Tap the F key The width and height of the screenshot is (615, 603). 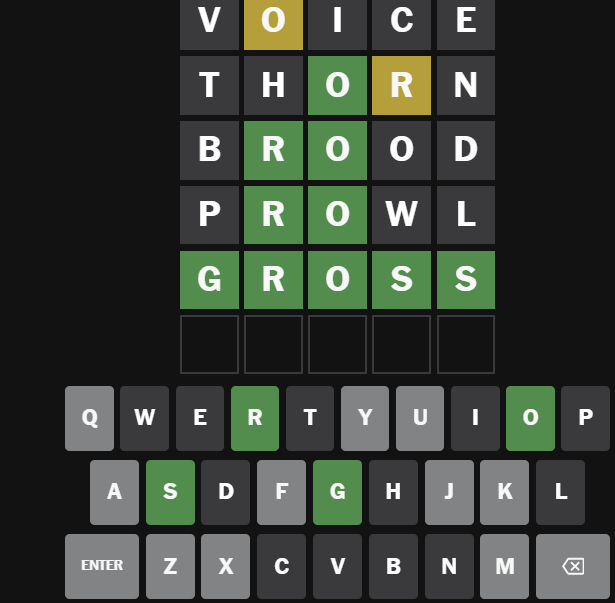281,492
